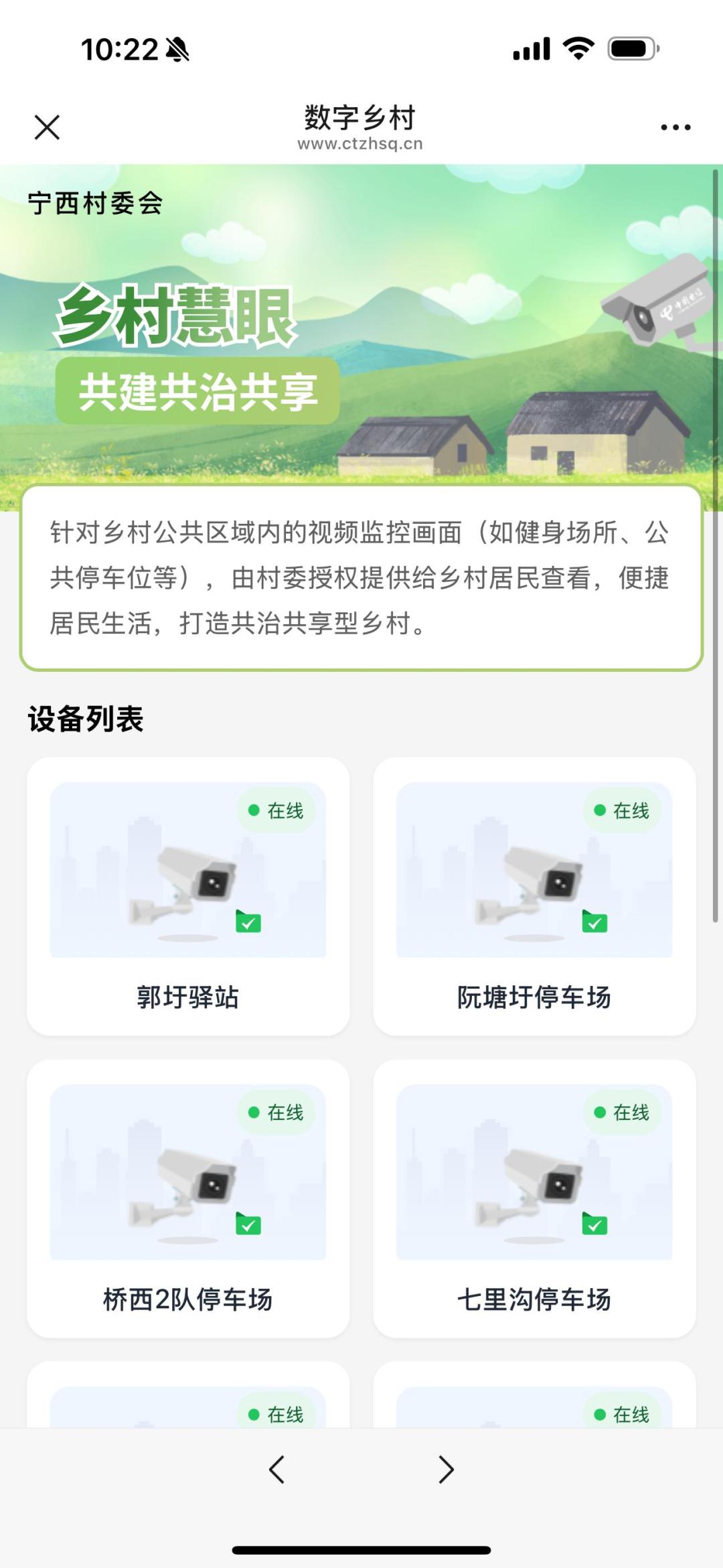View the 桥西2队停车场 camera feed
Screen dimensions: 723x1568
click(188, 1198)
